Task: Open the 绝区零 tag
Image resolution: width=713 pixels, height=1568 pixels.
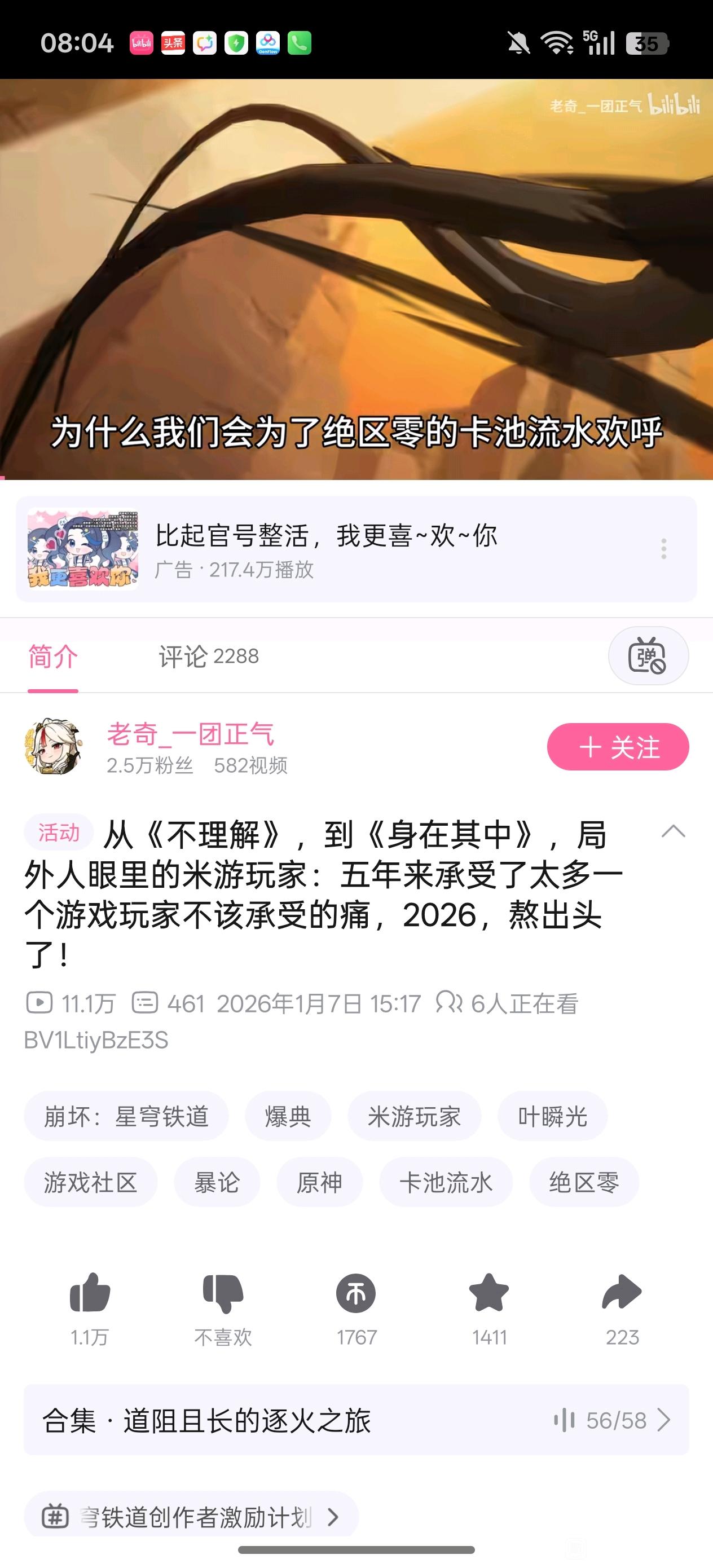Action: (583, 1182)
